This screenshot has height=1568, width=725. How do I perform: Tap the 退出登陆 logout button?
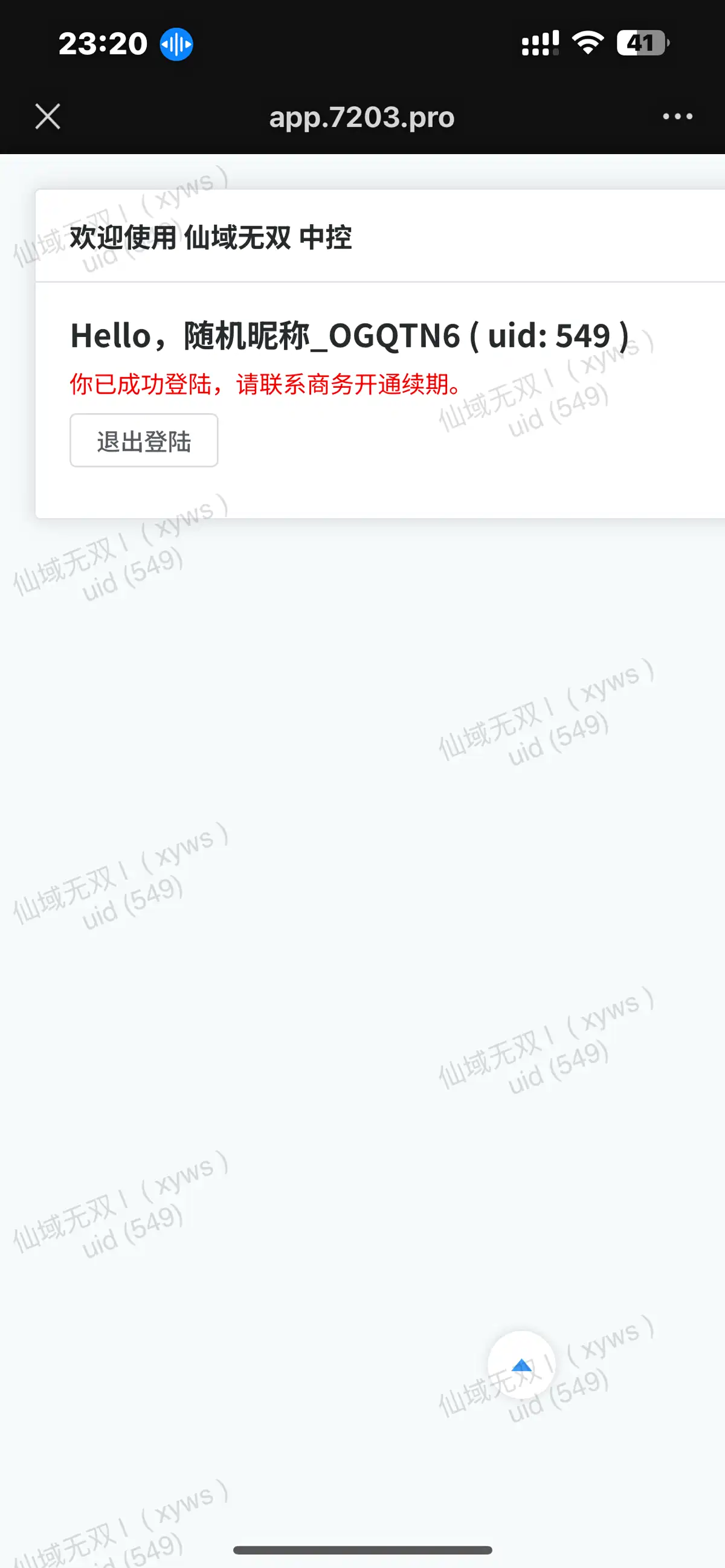144,441
